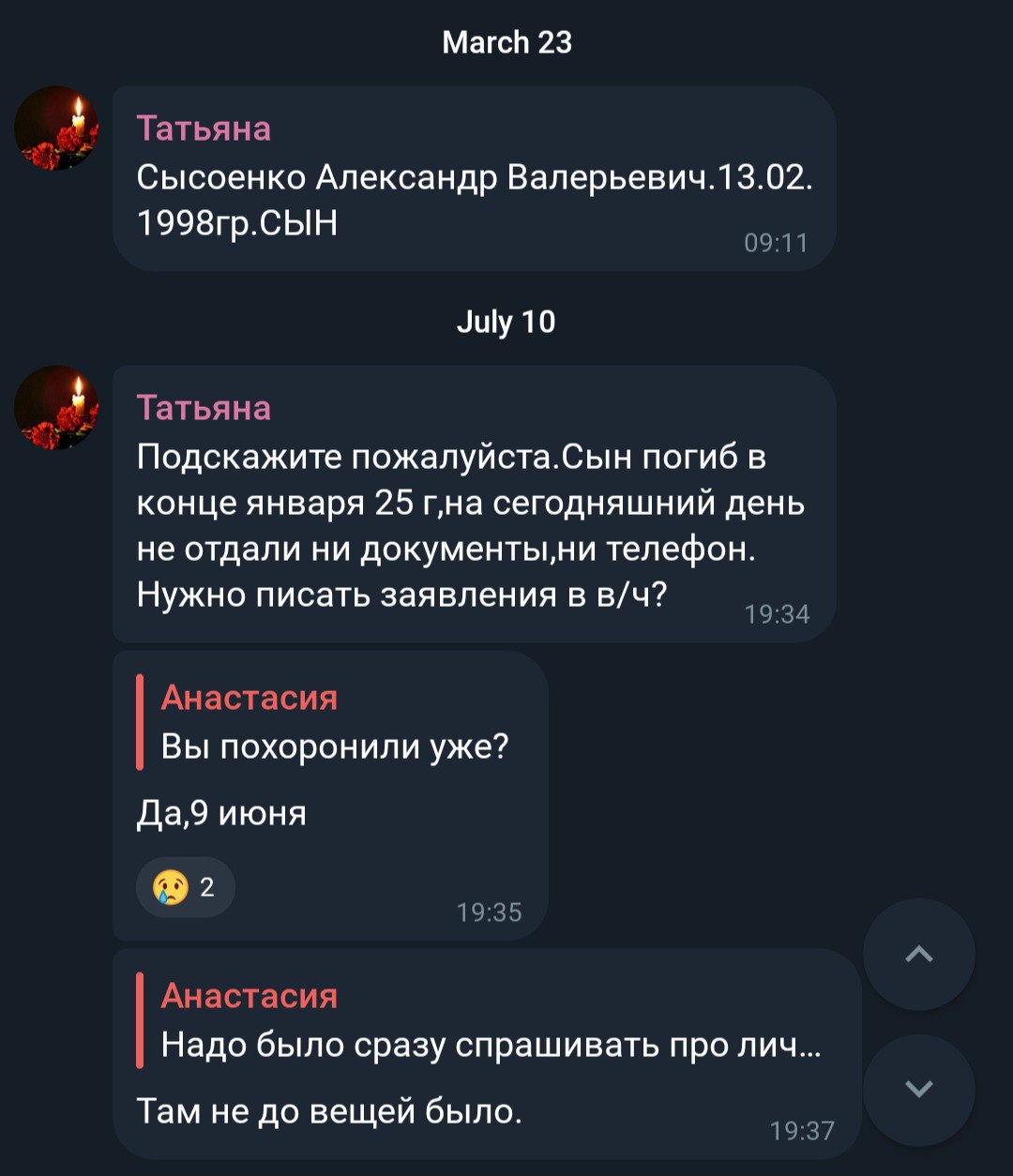Tap sender name Татьяна on March 23 message

click(x=204, y=128)
